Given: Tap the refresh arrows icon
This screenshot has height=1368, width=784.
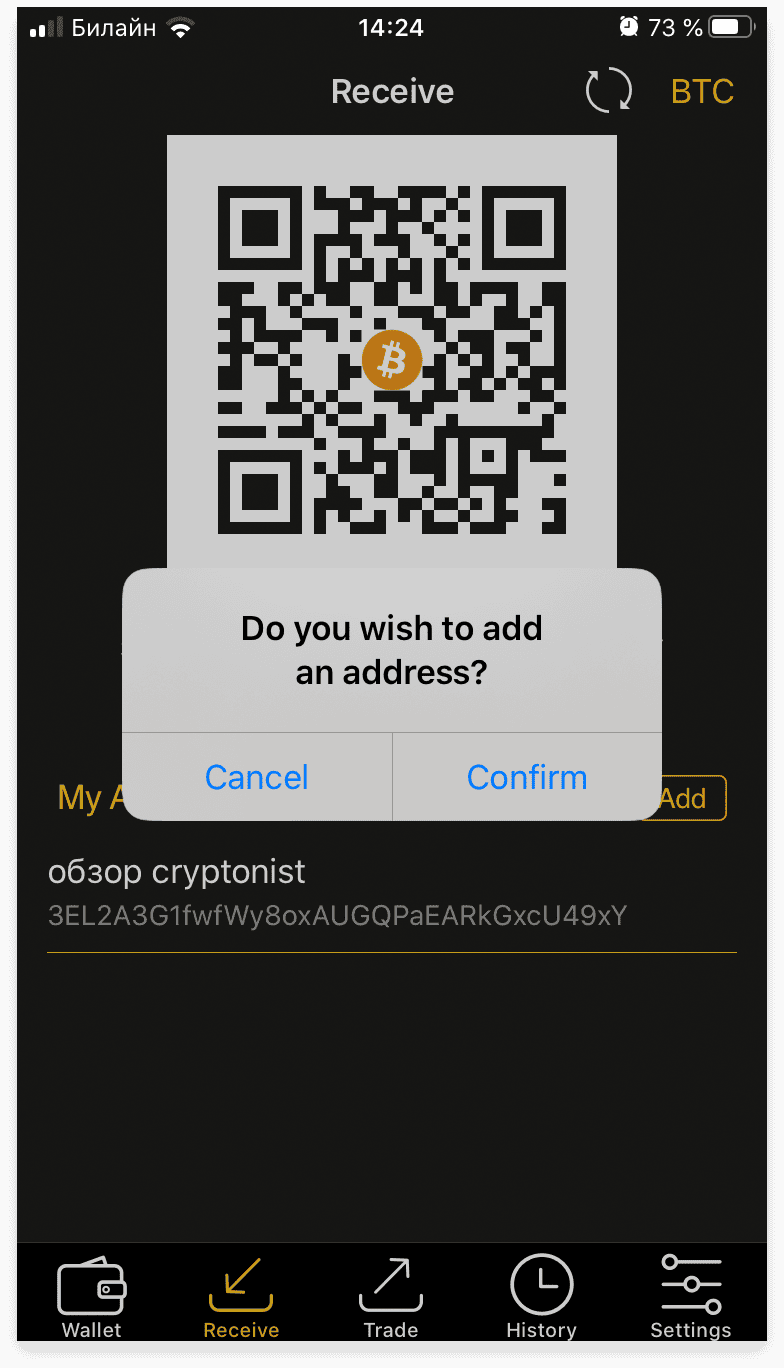Looking at the screenshot, I should [608, 91].
